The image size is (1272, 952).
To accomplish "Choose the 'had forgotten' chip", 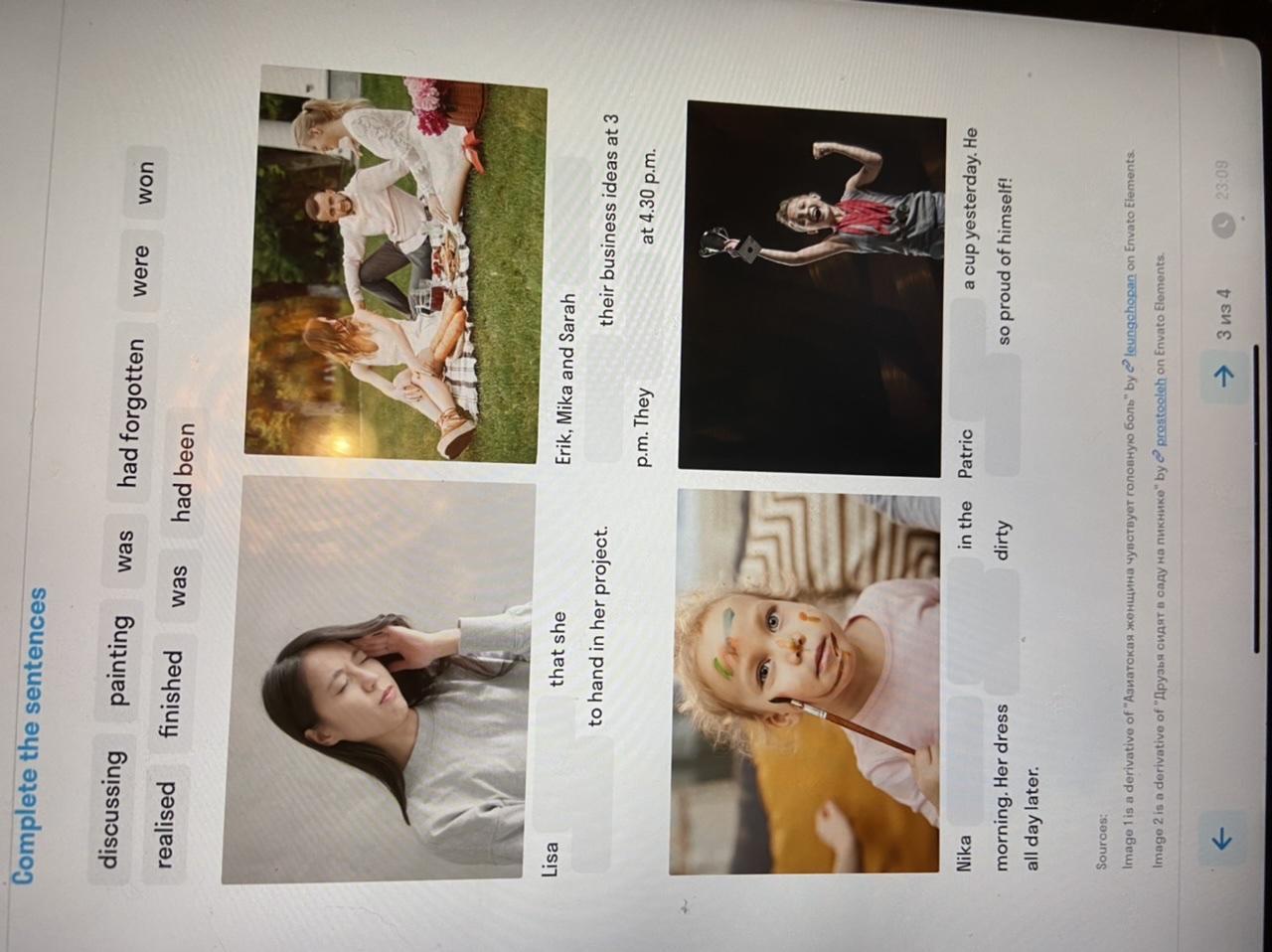I will pos(129,413).
